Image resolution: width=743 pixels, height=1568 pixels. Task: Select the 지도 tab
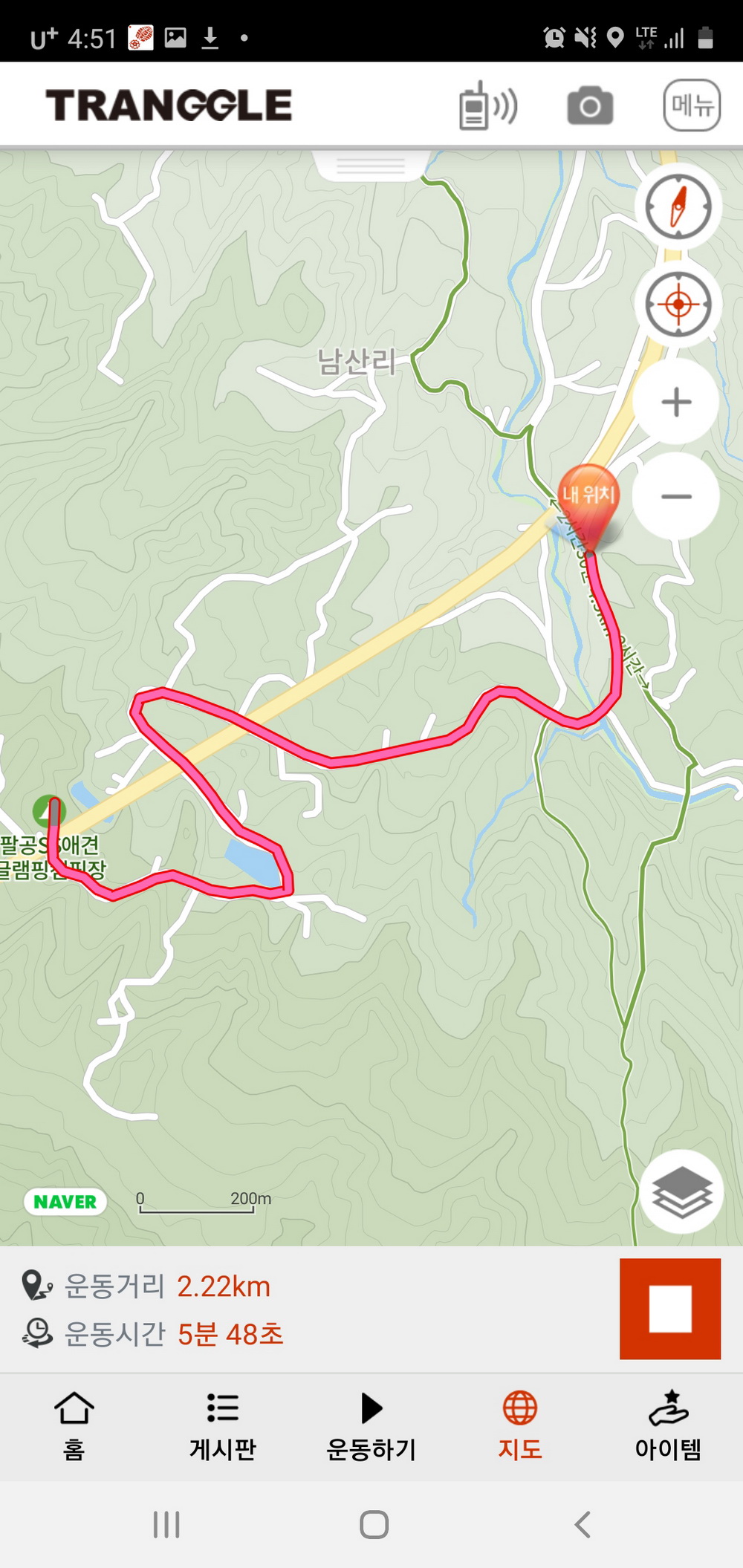point(519,1425)
